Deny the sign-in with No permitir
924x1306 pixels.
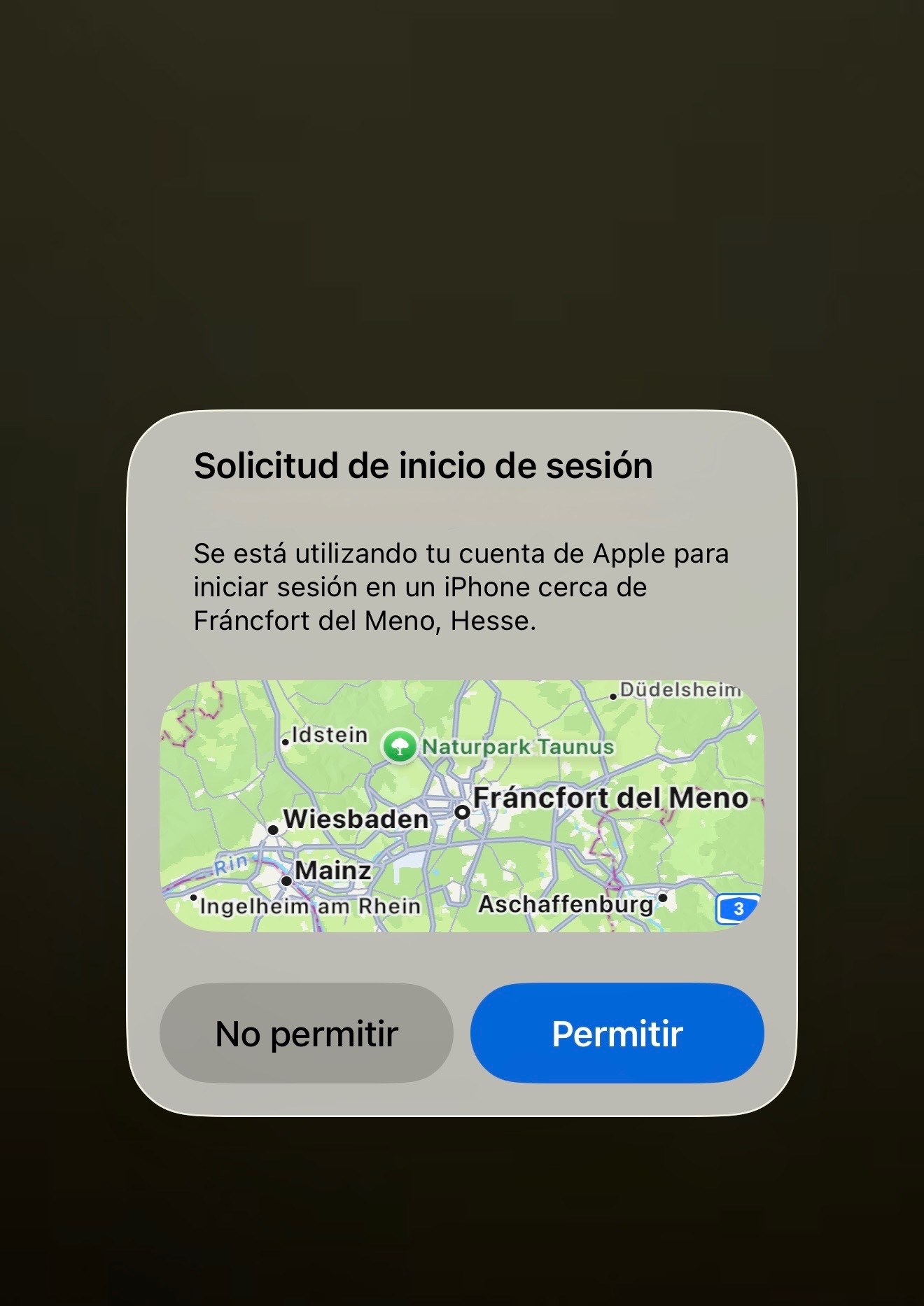point(307,1033)
